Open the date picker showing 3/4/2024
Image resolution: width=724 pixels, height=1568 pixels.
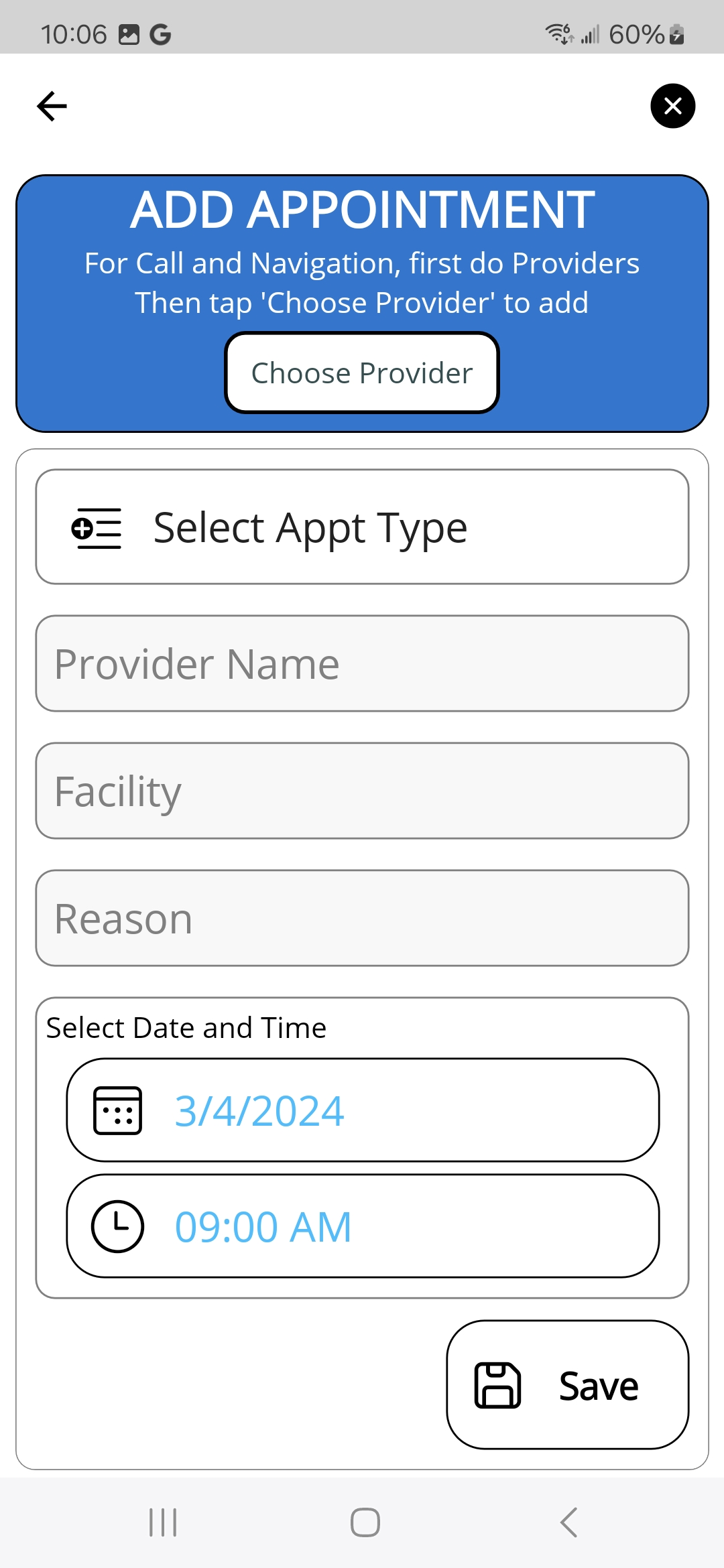click(x=362, y=1110)
